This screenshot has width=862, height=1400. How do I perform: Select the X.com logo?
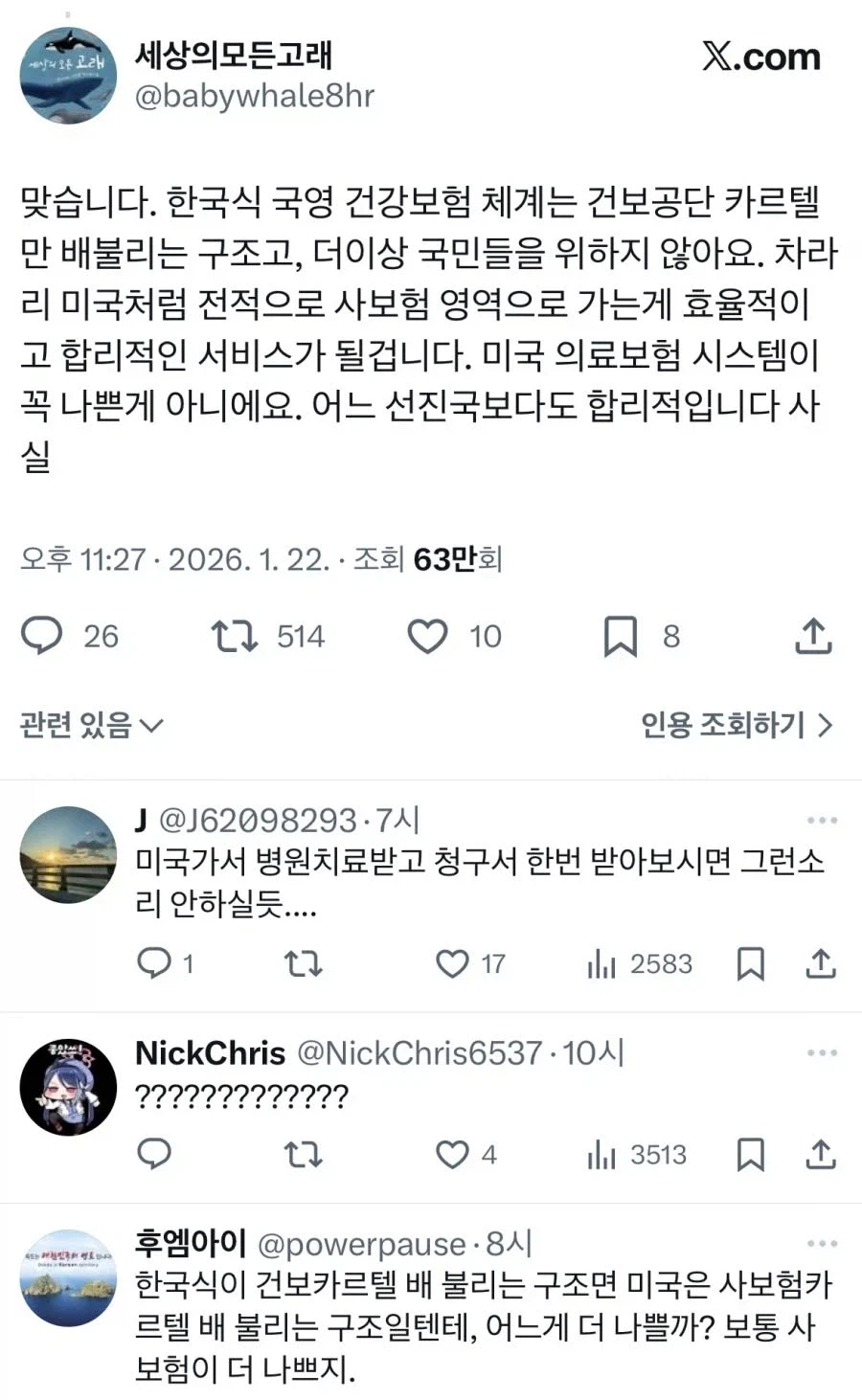click(x=763, y=57)
